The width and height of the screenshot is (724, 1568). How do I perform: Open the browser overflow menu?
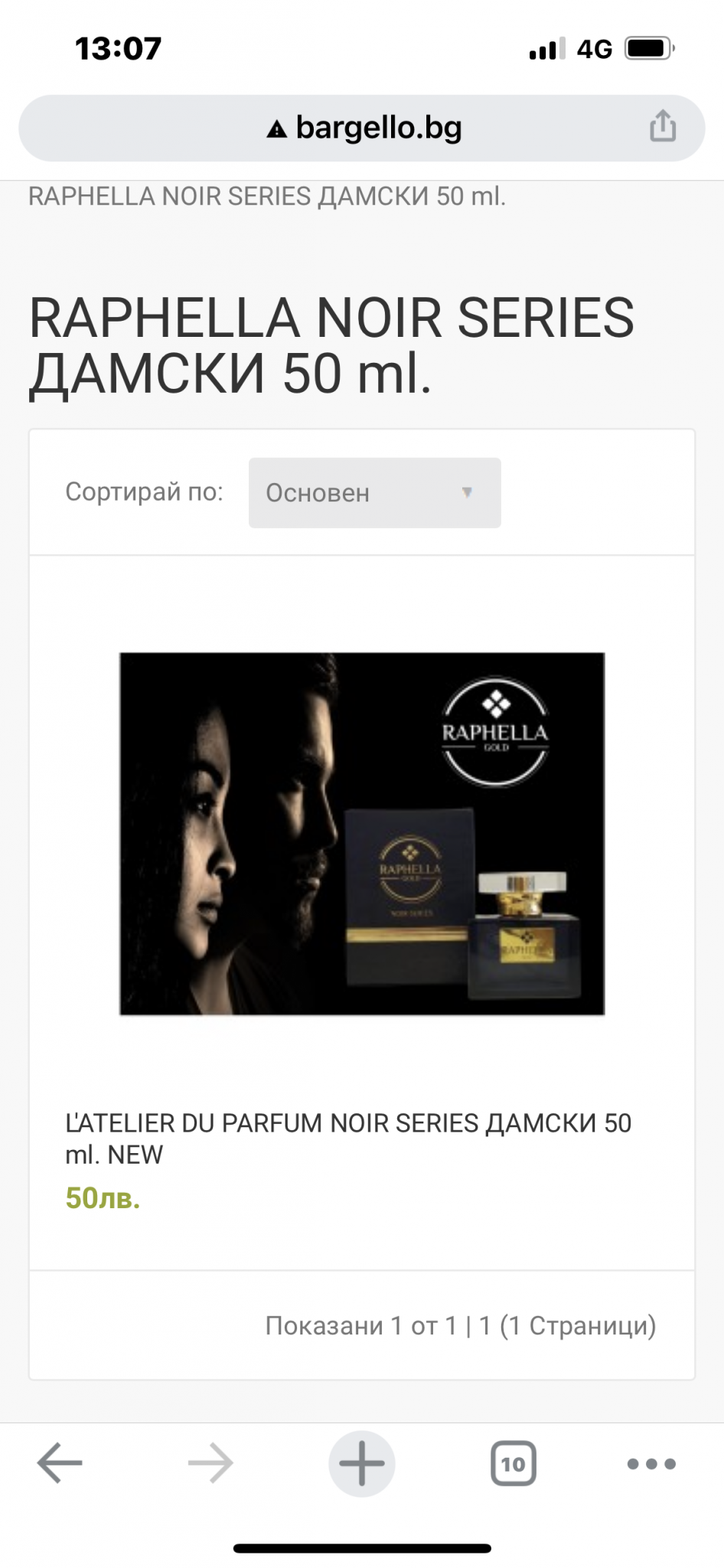coord(651,1463)
